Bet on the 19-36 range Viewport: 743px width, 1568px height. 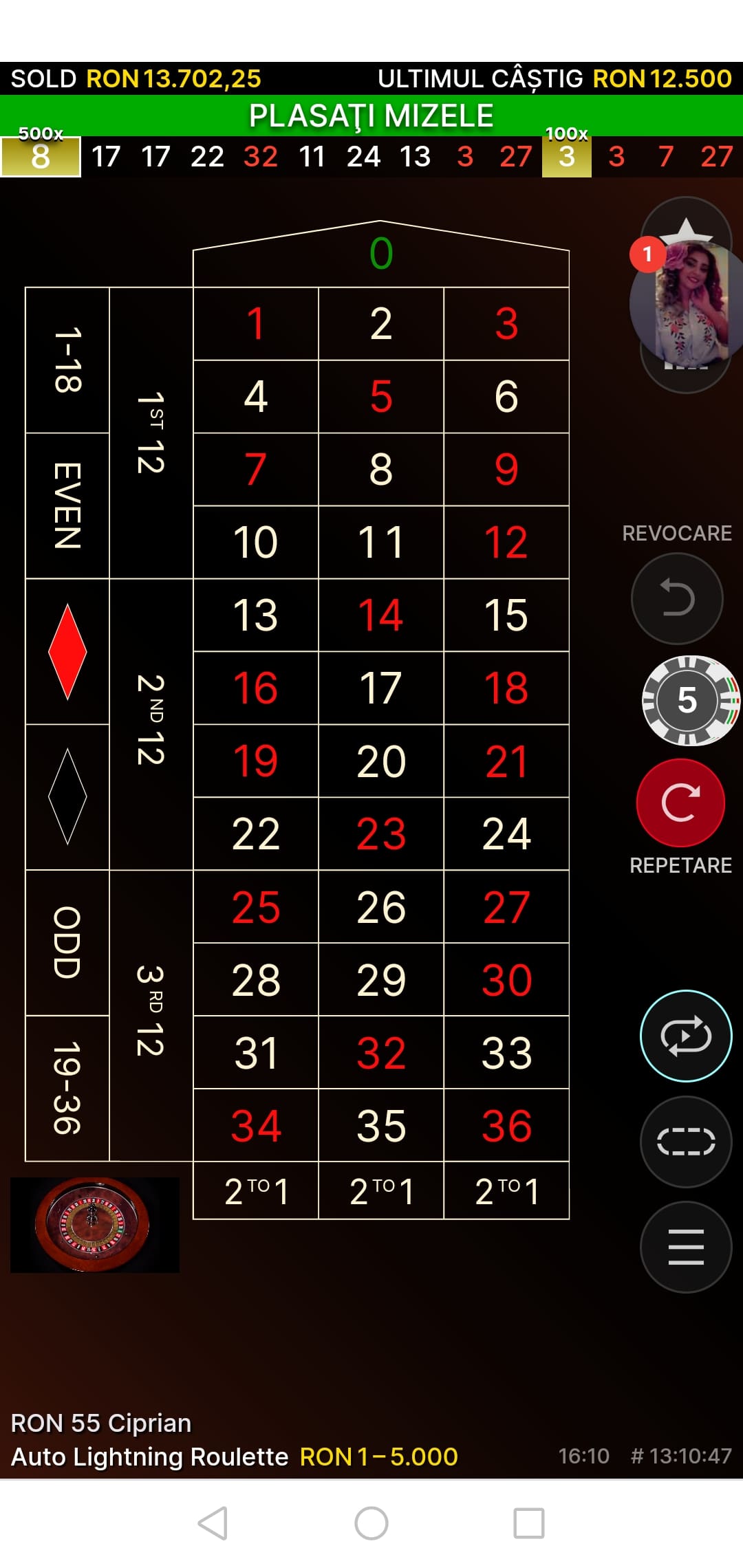(x=67, y=1088)
